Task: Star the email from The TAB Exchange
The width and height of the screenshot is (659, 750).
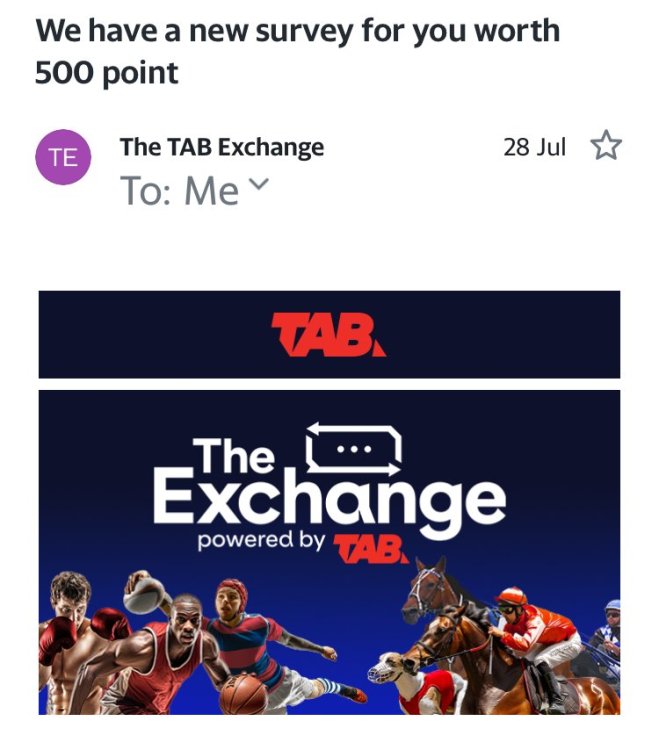Action: (x=606, y=147)
